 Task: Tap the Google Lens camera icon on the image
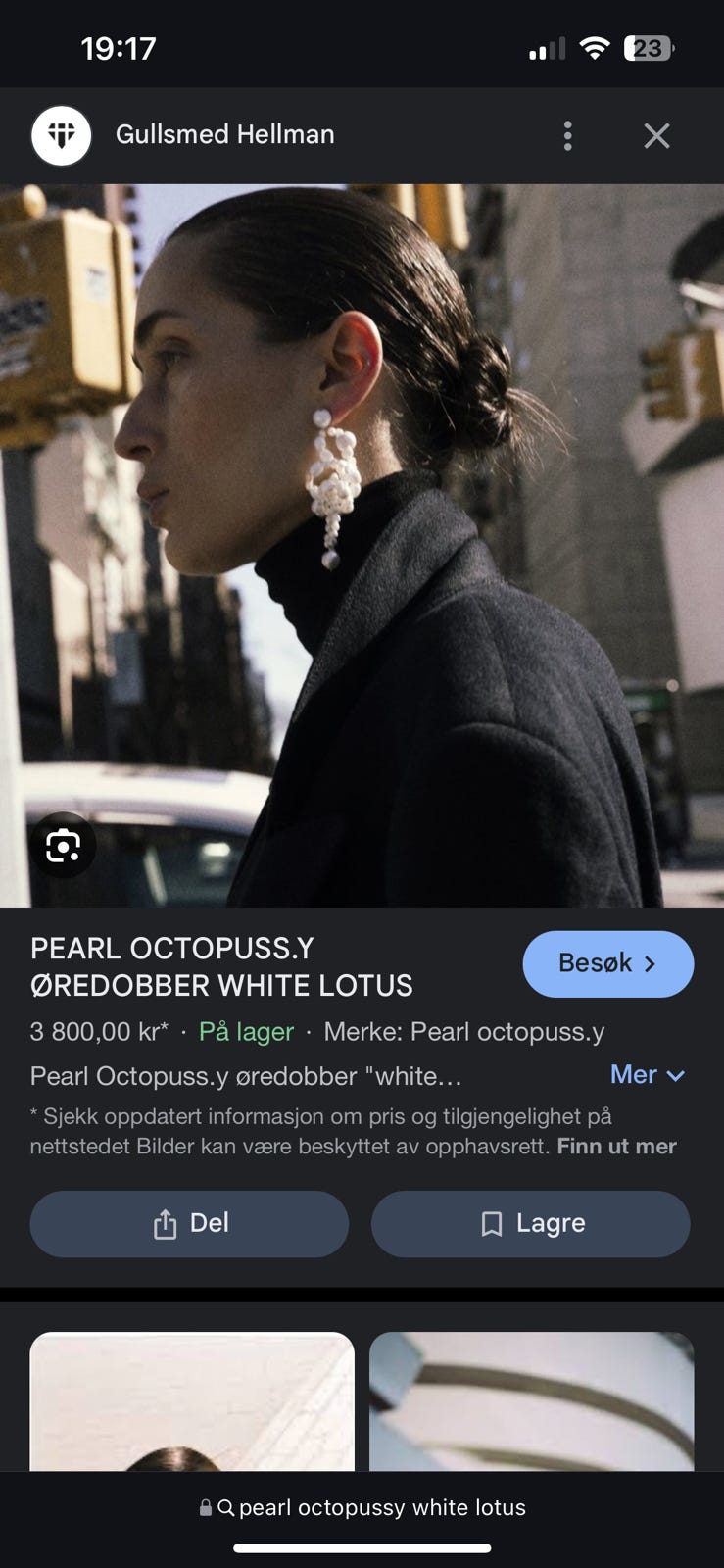pos(63,845)
